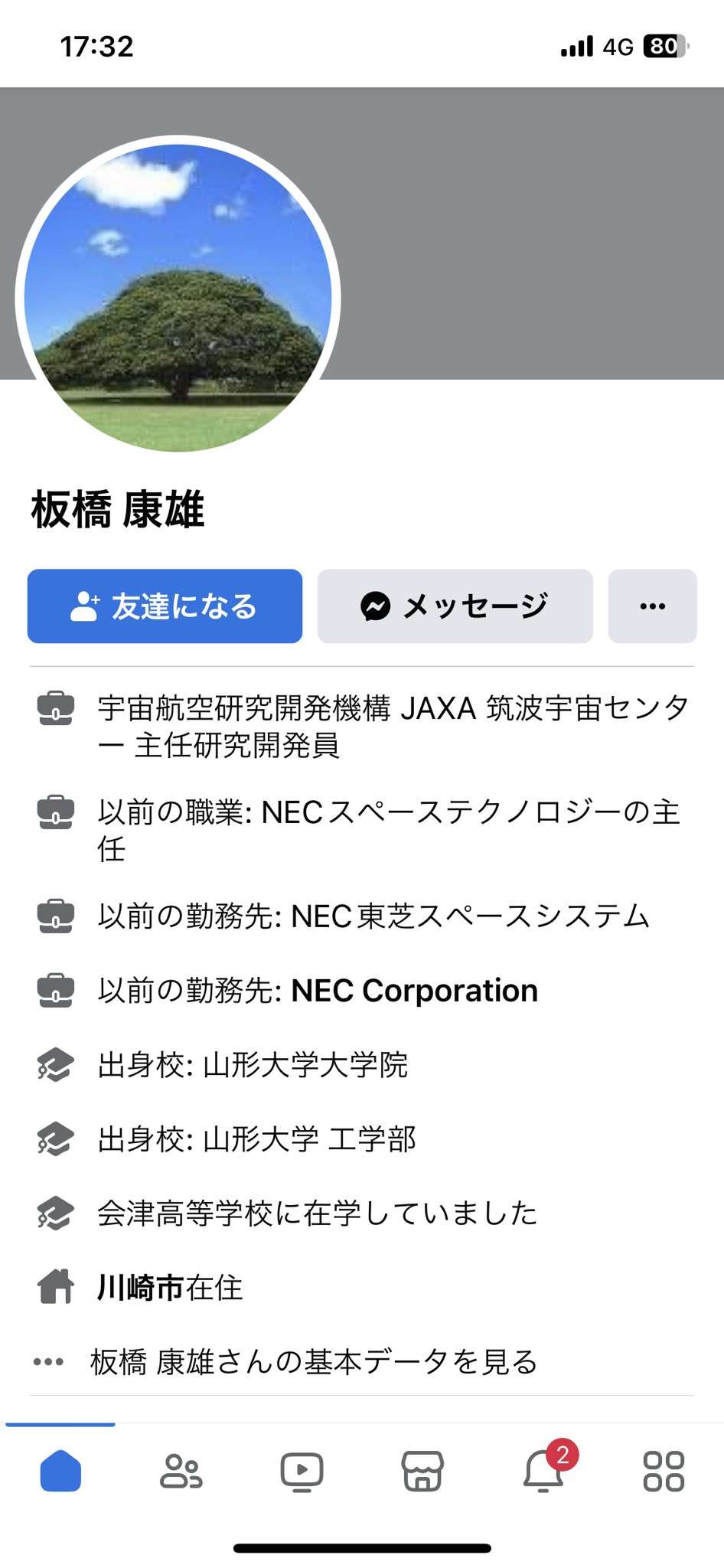Send a message via メッセージ button

(455, 606)
